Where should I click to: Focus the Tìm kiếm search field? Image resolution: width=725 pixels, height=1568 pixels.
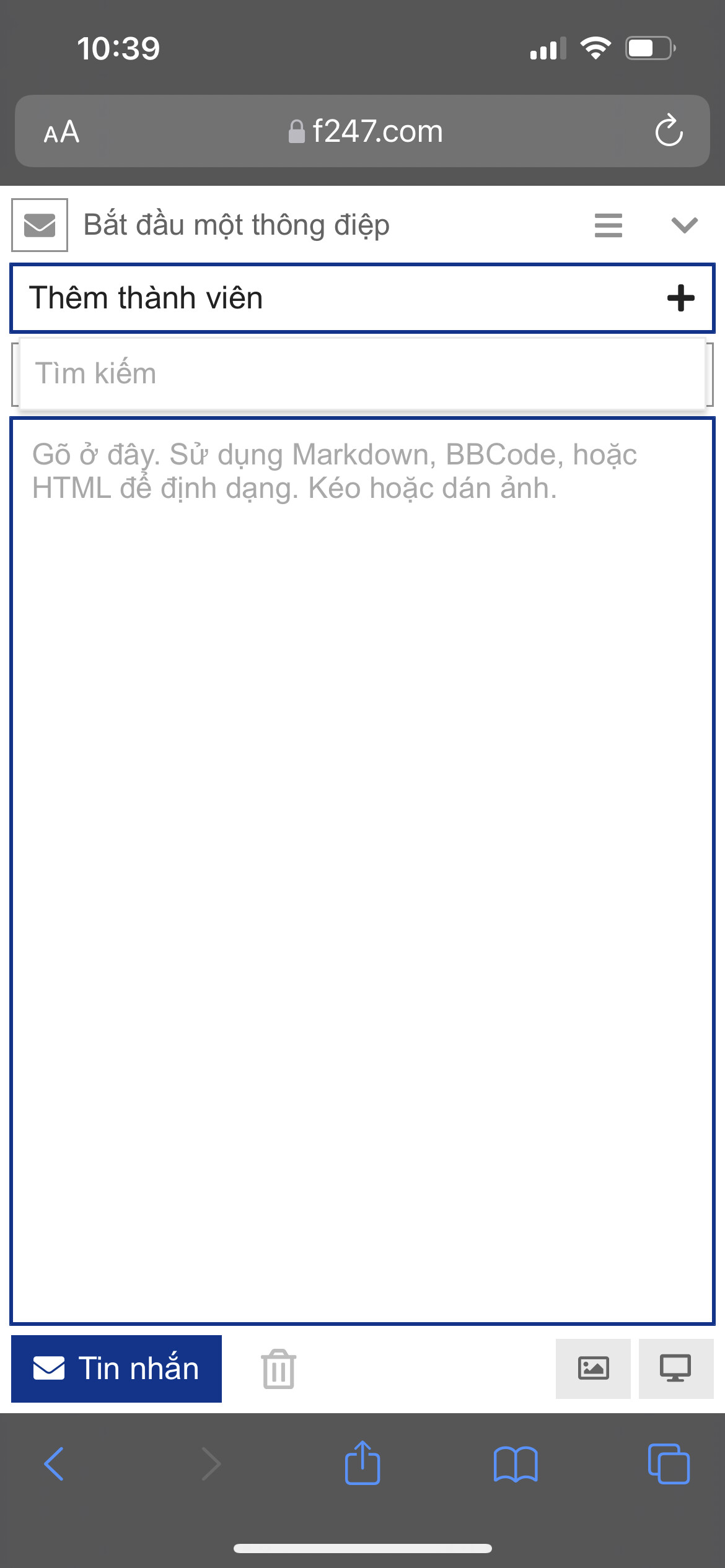(x=362, y=373)
